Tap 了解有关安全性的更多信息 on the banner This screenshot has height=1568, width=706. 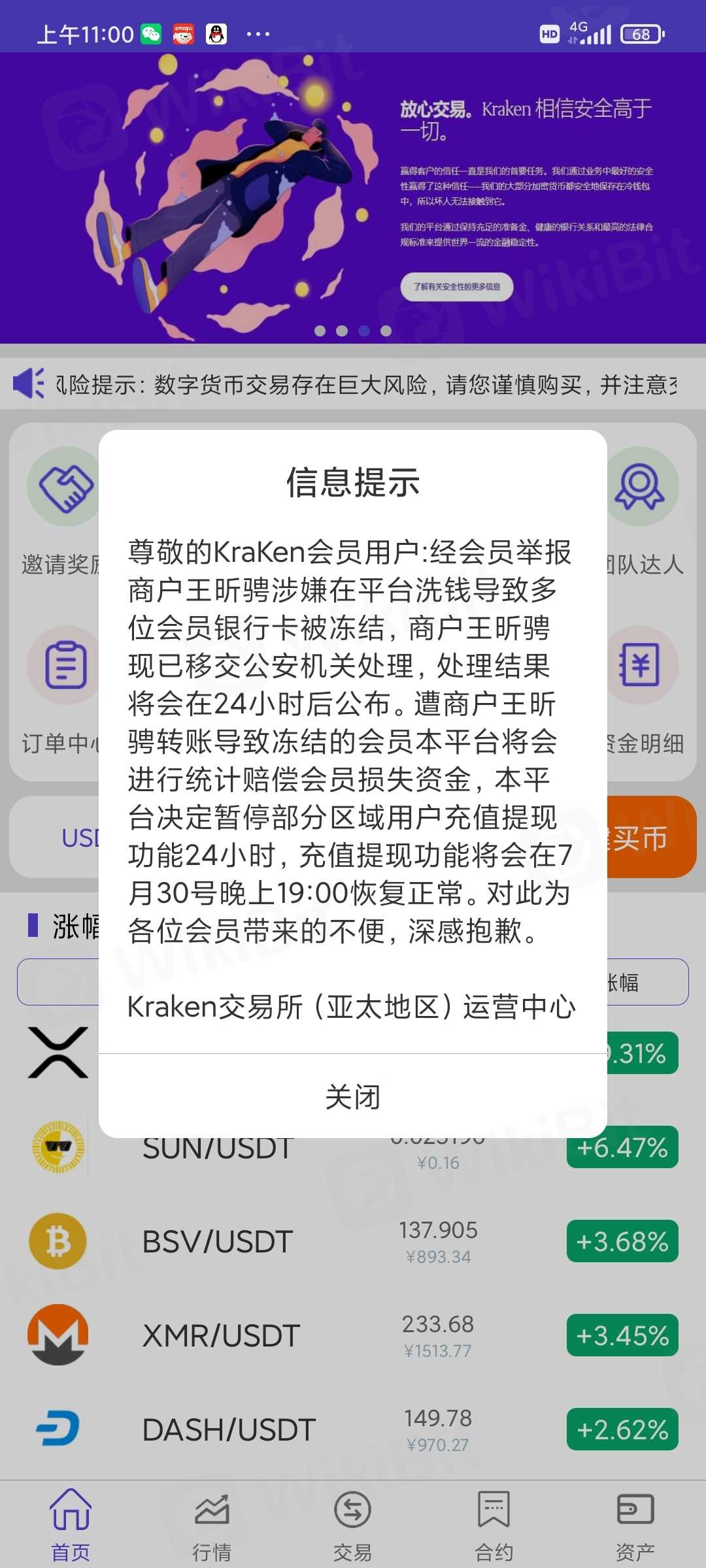pyautogui.click(x=456, y=287)
